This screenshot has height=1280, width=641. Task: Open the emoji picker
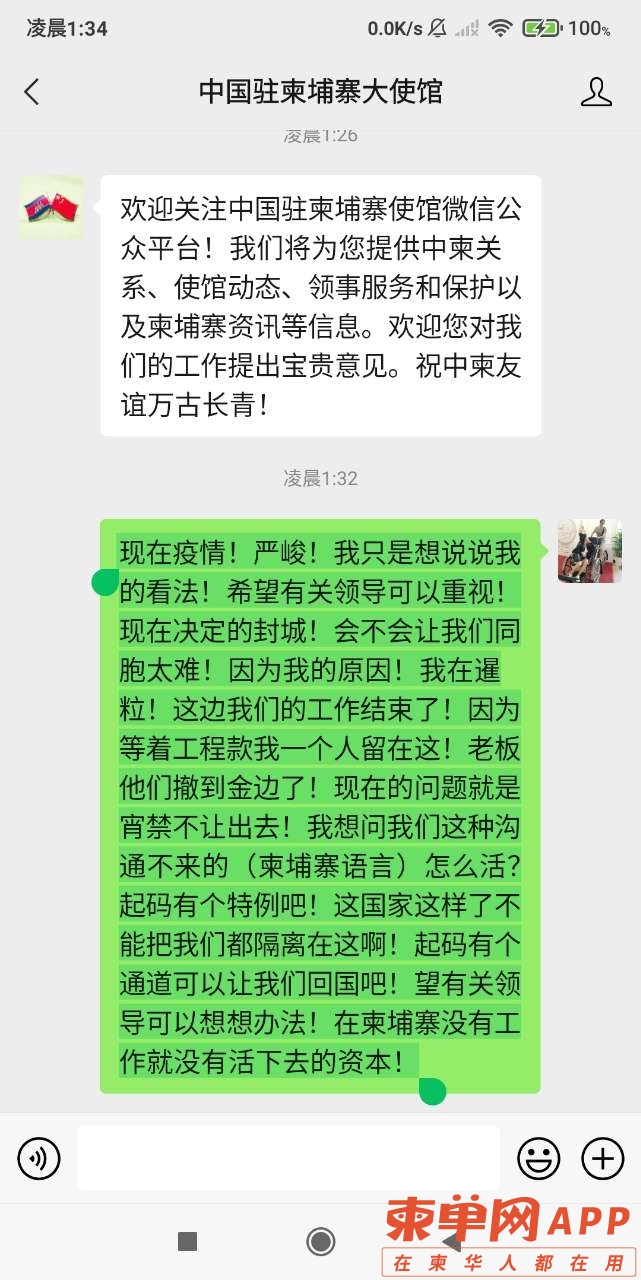(x=538, y=1159)
